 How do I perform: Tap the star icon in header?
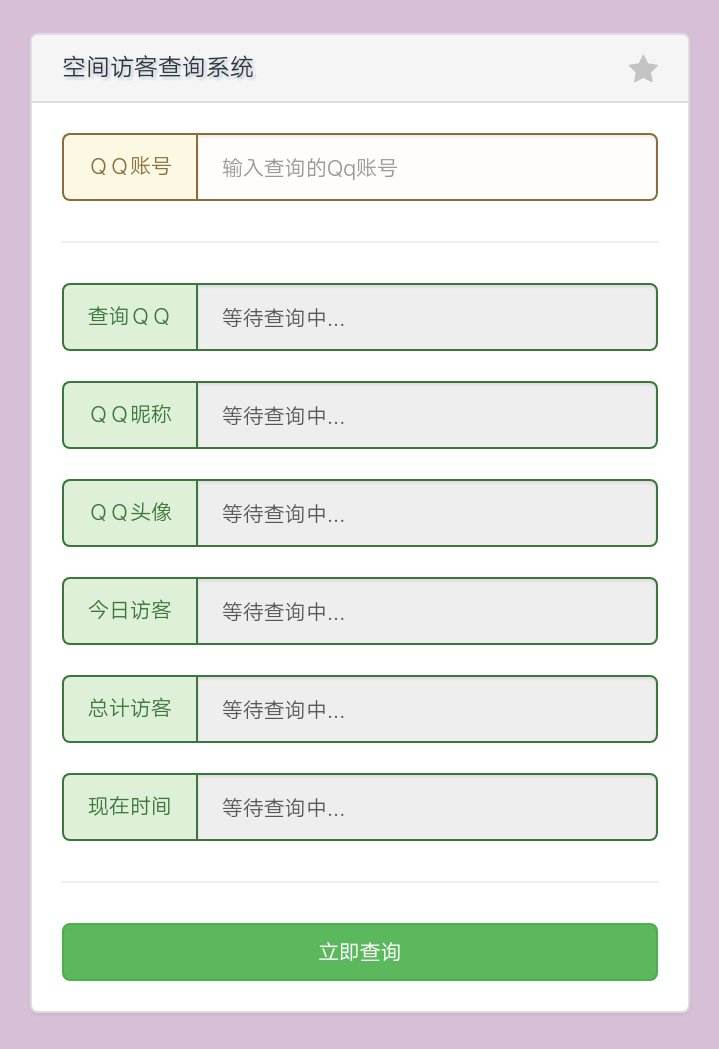[x=643, y=69]
